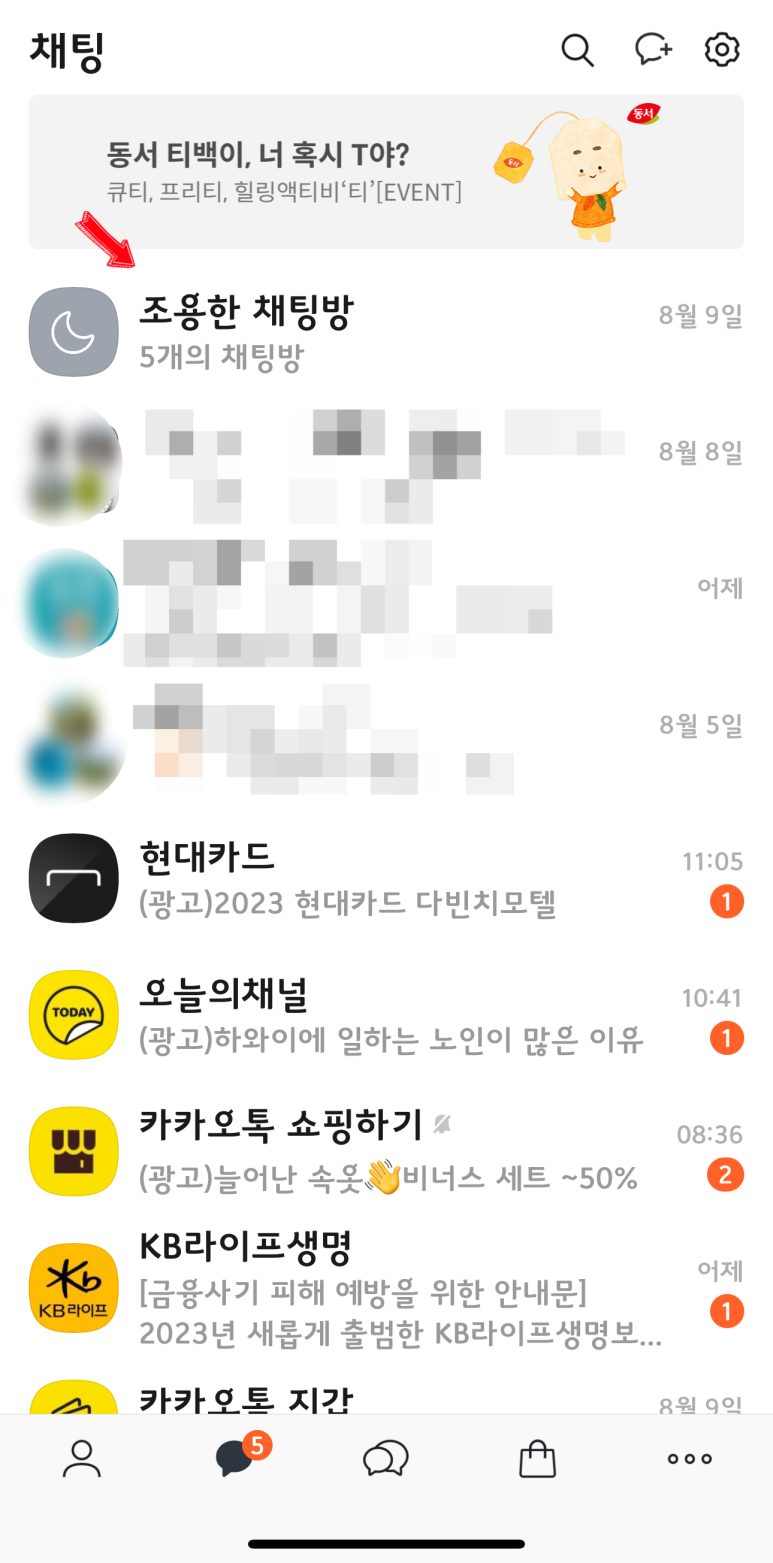The width and height of the screenshot is (773, 1563).
Task: Open the 카카오톡 지갑 chat
Action: click(386, 1396)
